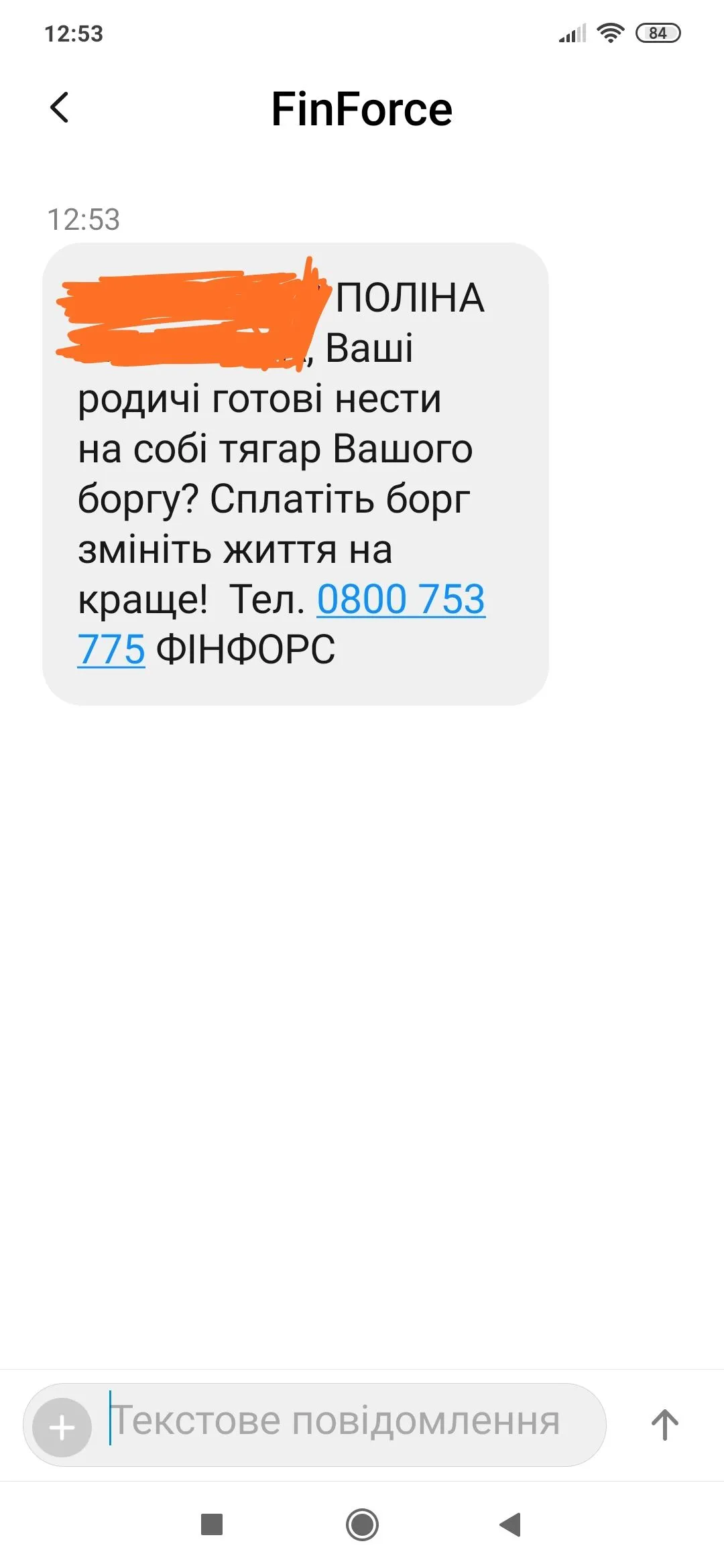The width and height of the screenshot is (724, 1568).
Task: Call the linked number 0800 753 775
Action: 400,599
